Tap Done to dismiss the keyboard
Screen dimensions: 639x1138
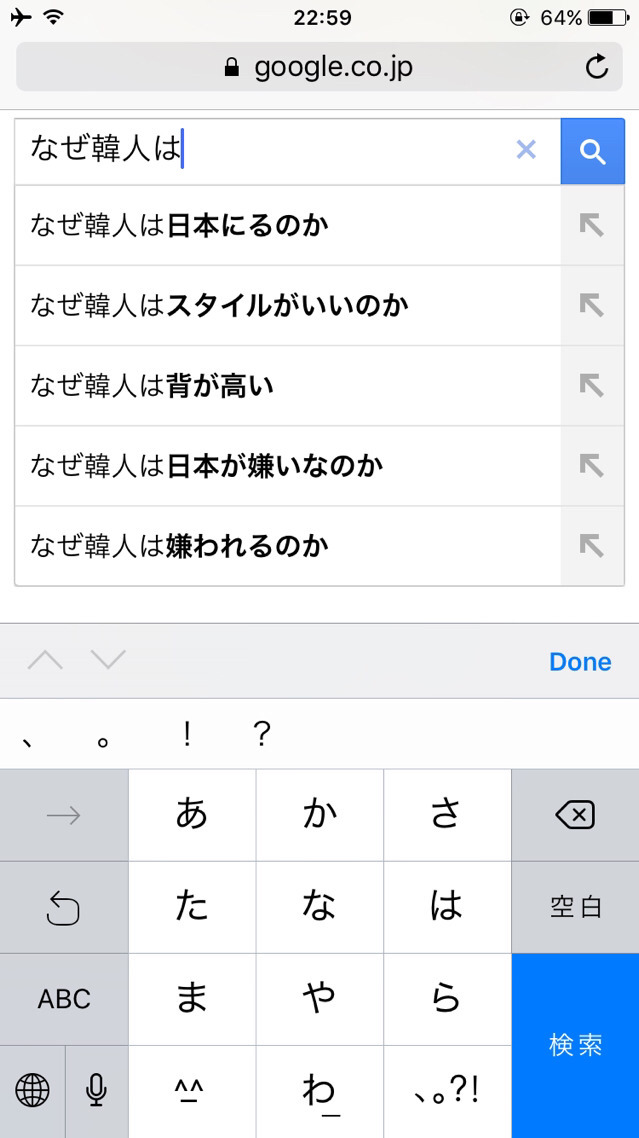[x=580, y=662]
